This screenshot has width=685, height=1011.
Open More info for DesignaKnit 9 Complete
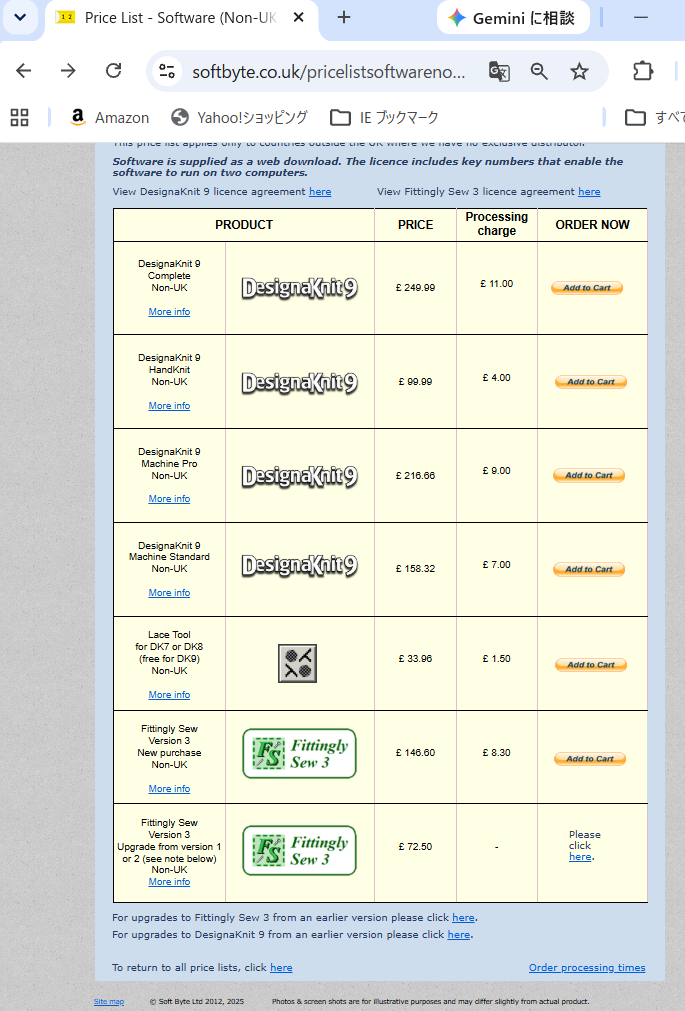point(169,311)
